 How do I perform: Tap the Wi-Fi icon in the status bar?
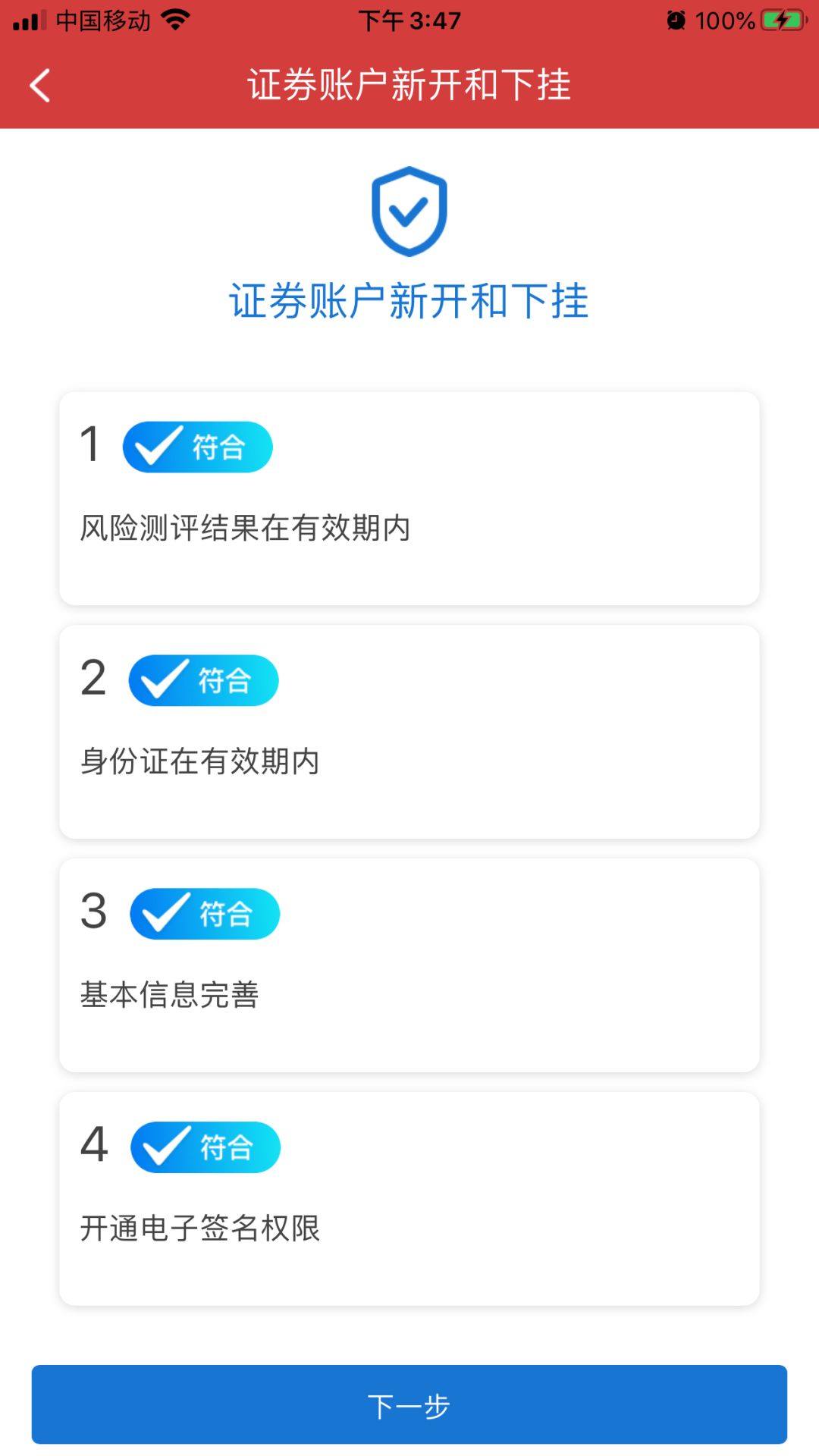click(x=176, y=19)
